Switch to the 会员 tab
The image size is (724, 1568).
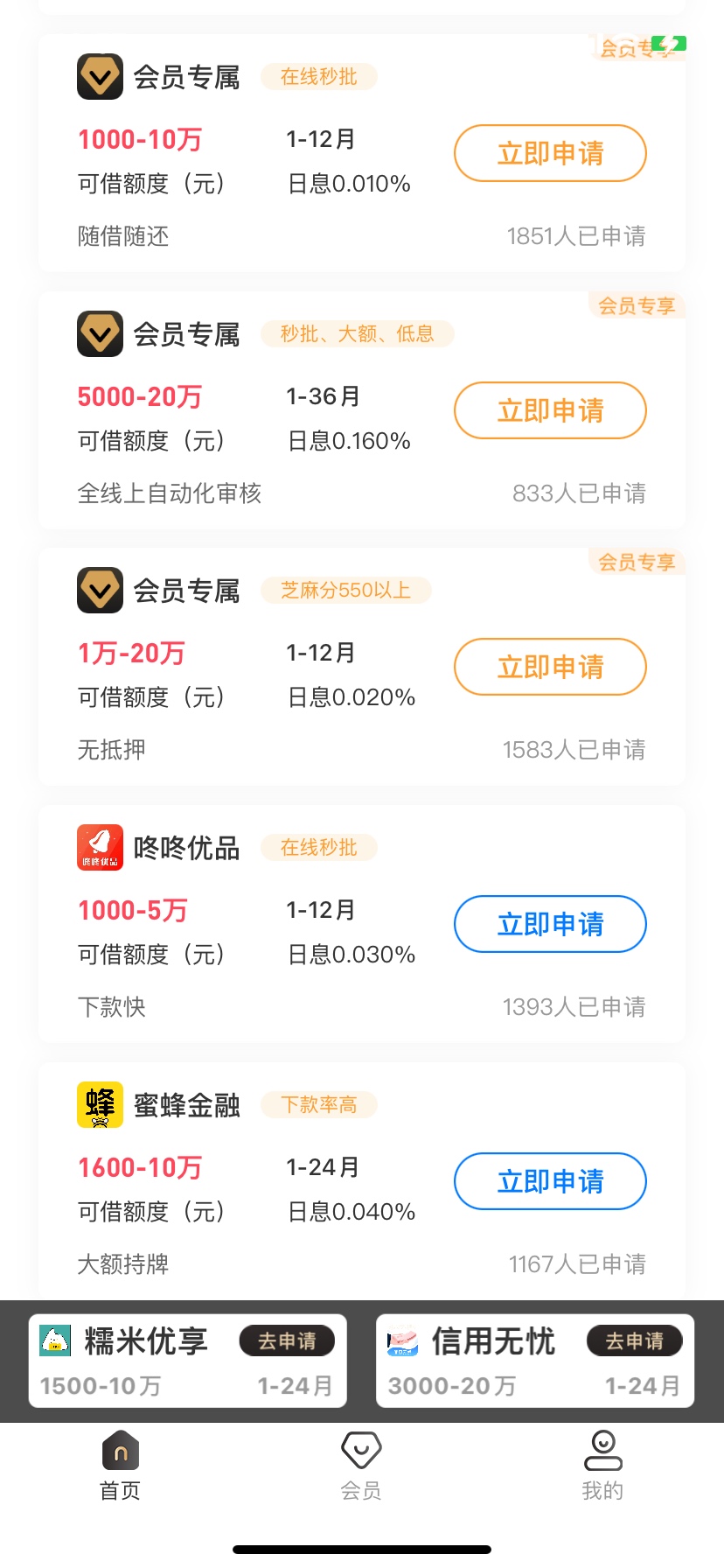[x=361, y=1466]
